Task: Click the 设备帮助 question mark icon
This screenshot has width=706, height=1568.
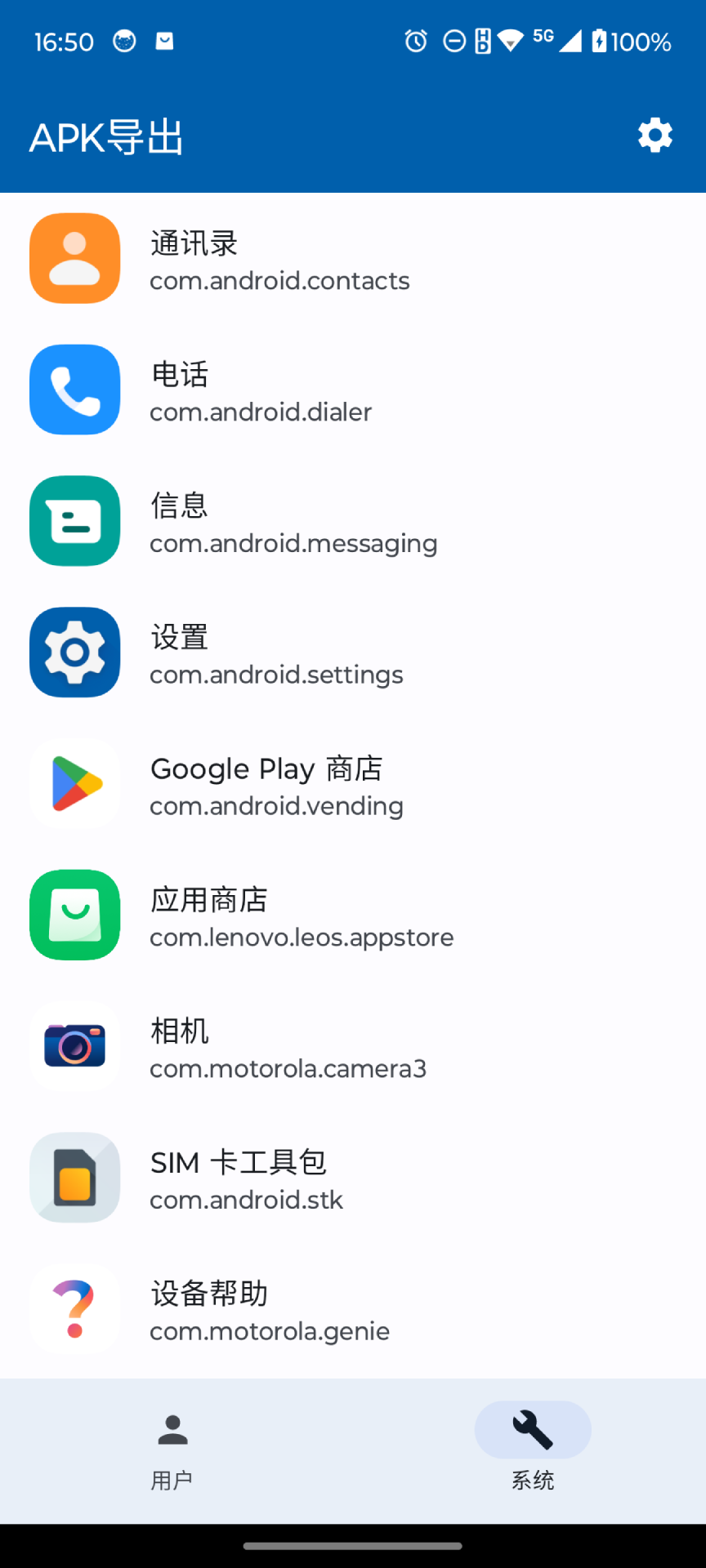Action: 74,1310
